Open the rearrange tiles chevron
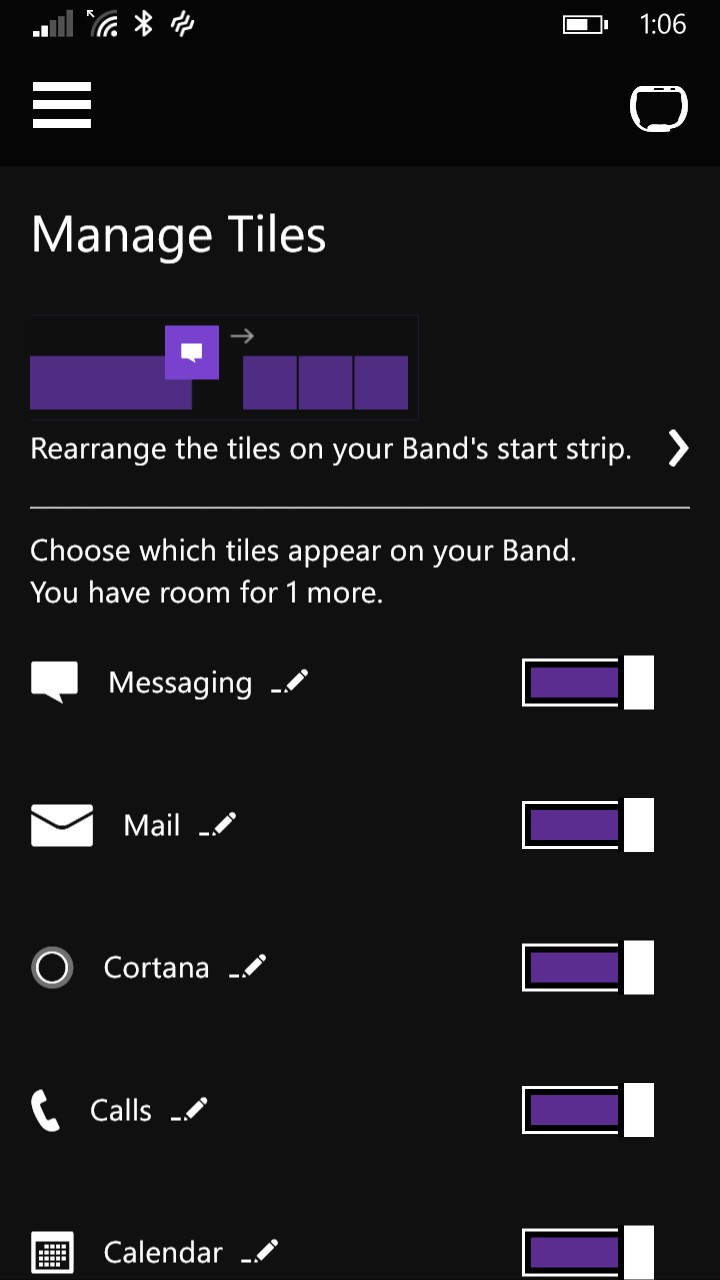 pyautogui.click(x=678, y=449)
